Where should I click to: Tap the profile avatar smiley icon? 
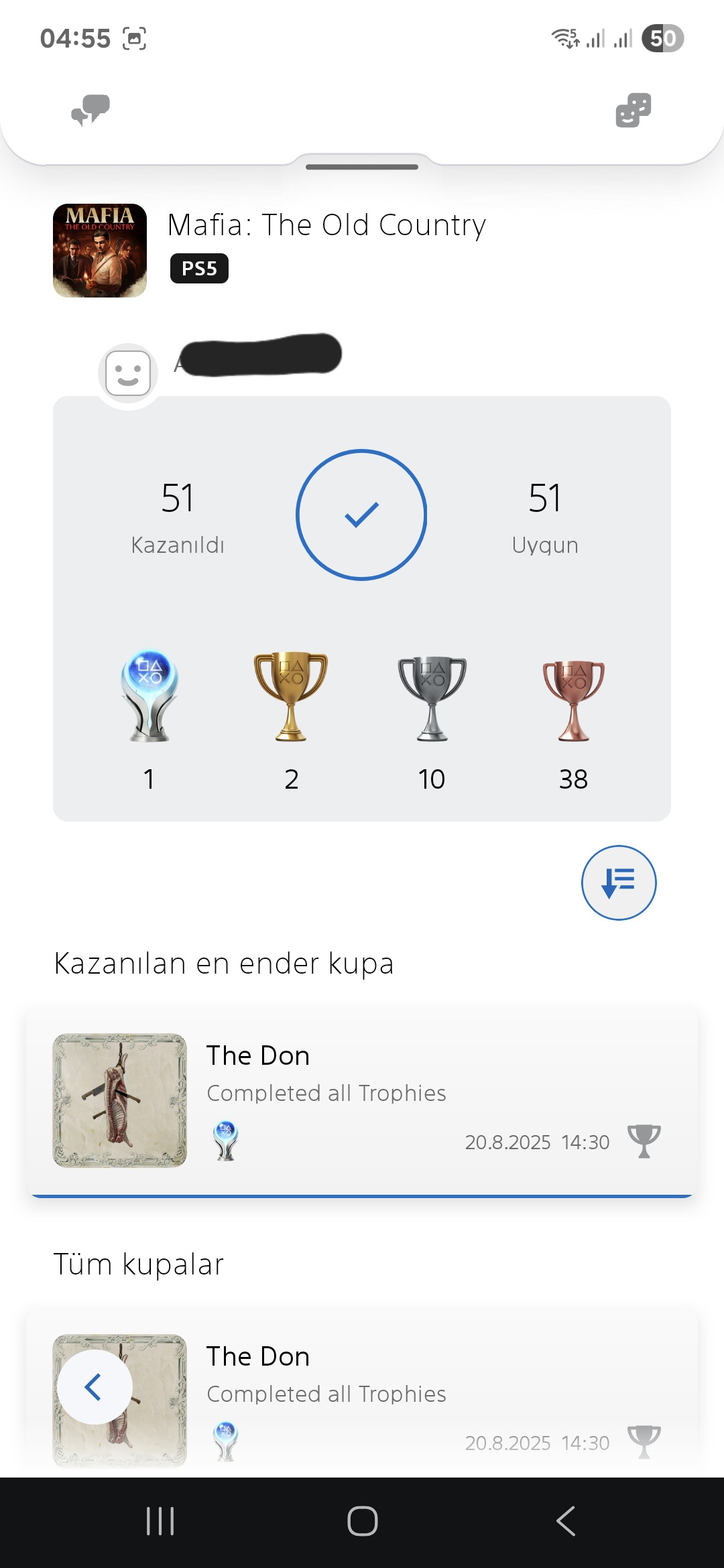coord(128,373)
